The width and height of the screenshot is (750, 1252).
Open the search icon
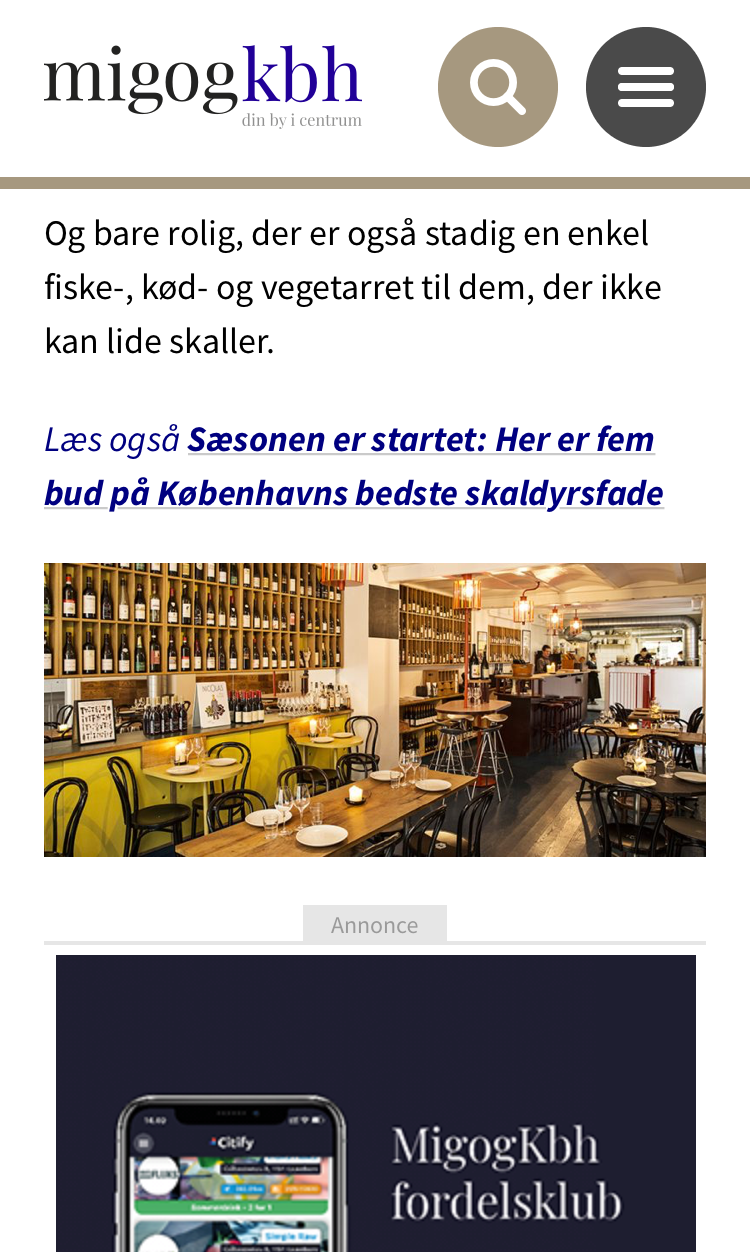coord(497,87)
